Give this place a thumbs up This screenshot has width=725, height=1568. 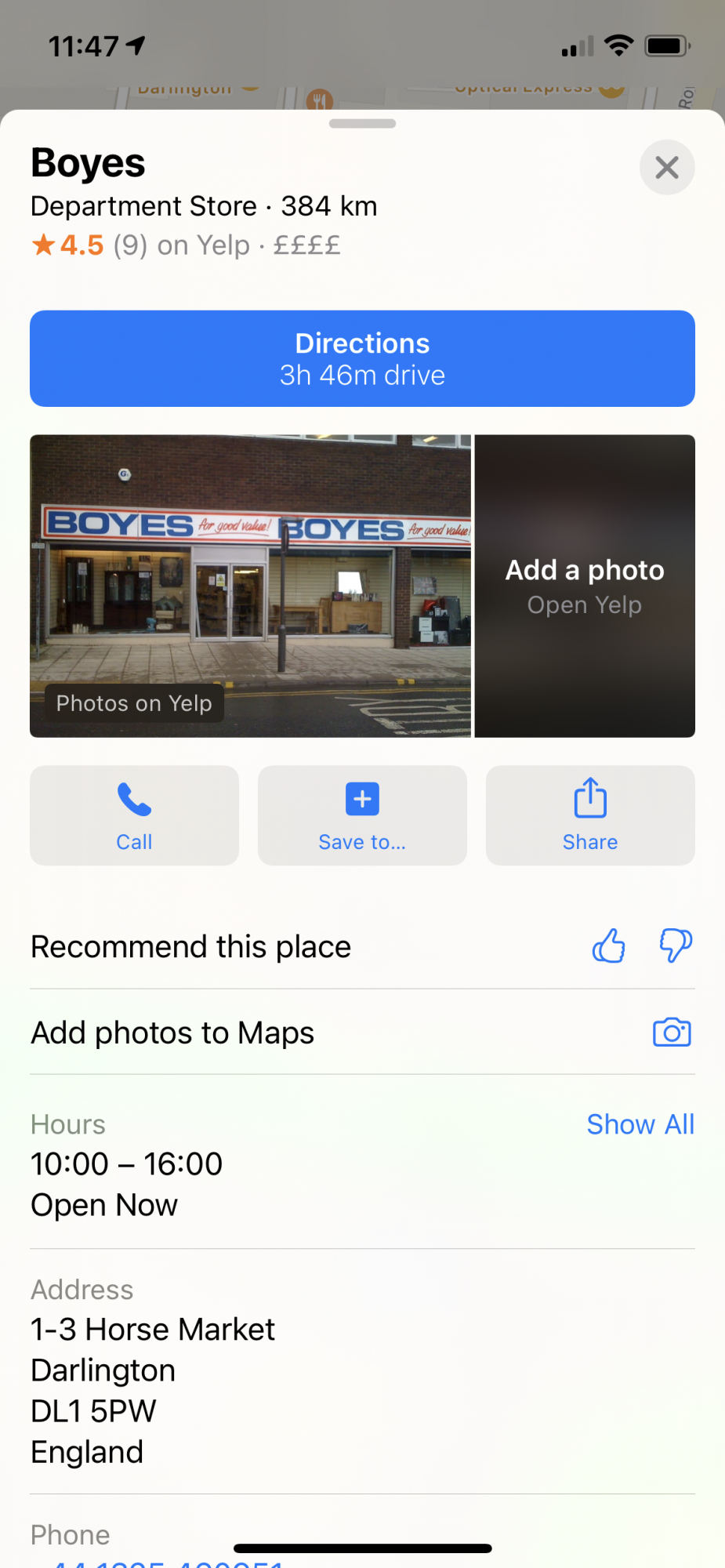(x=608, y=946)
